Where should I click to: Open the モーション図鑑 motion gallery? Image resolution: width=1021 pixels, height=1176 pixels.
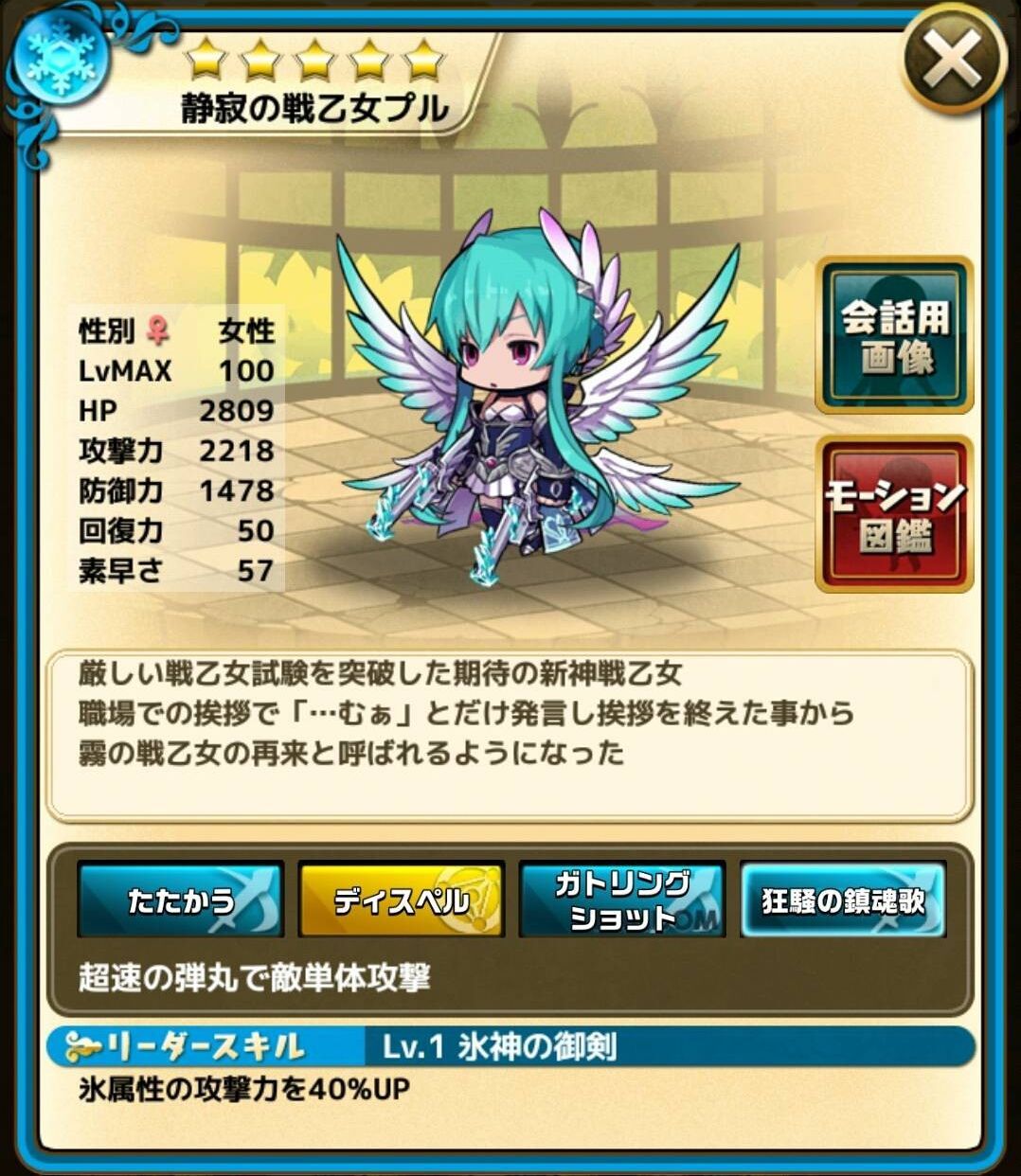point(894,514)
